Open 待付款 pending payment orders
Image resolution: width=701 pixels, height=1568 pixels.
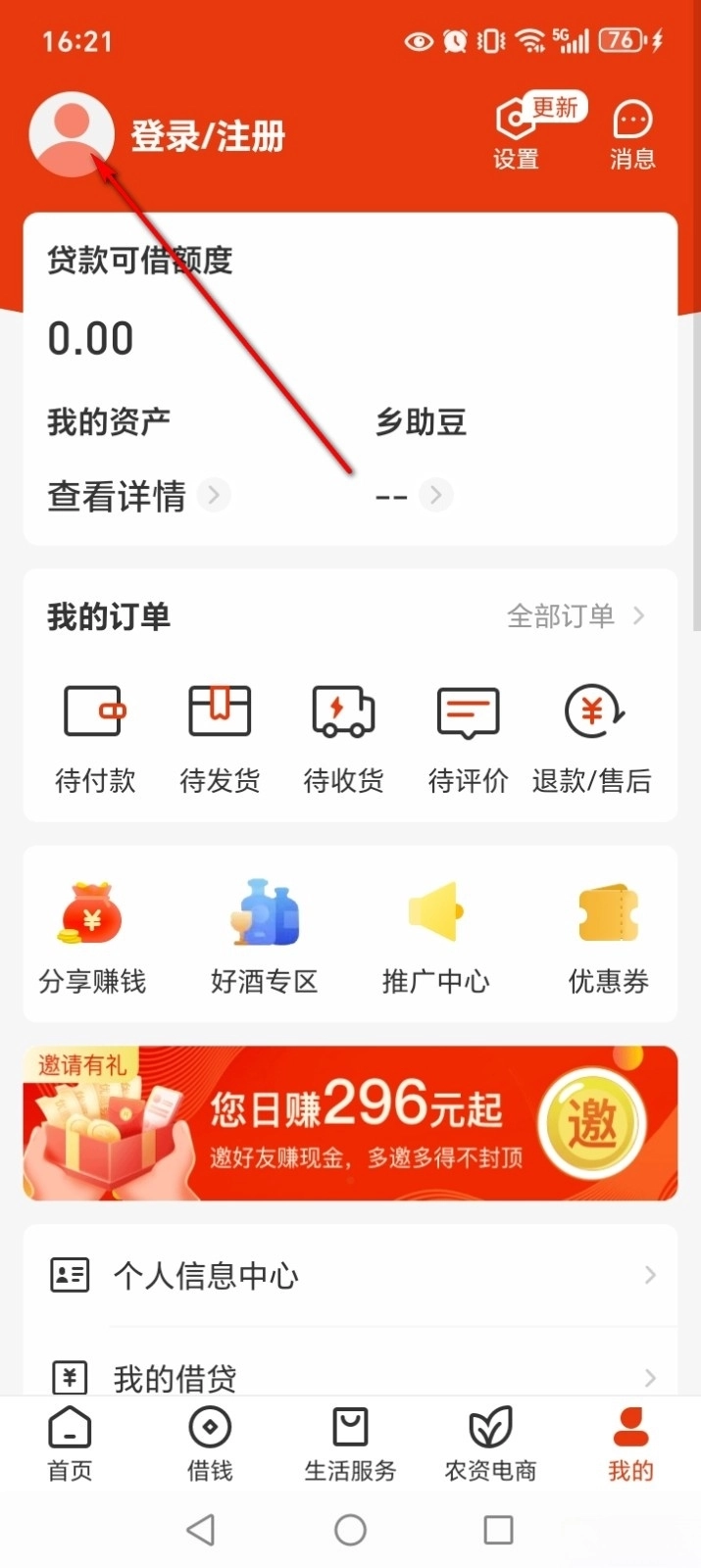point(95,737)
